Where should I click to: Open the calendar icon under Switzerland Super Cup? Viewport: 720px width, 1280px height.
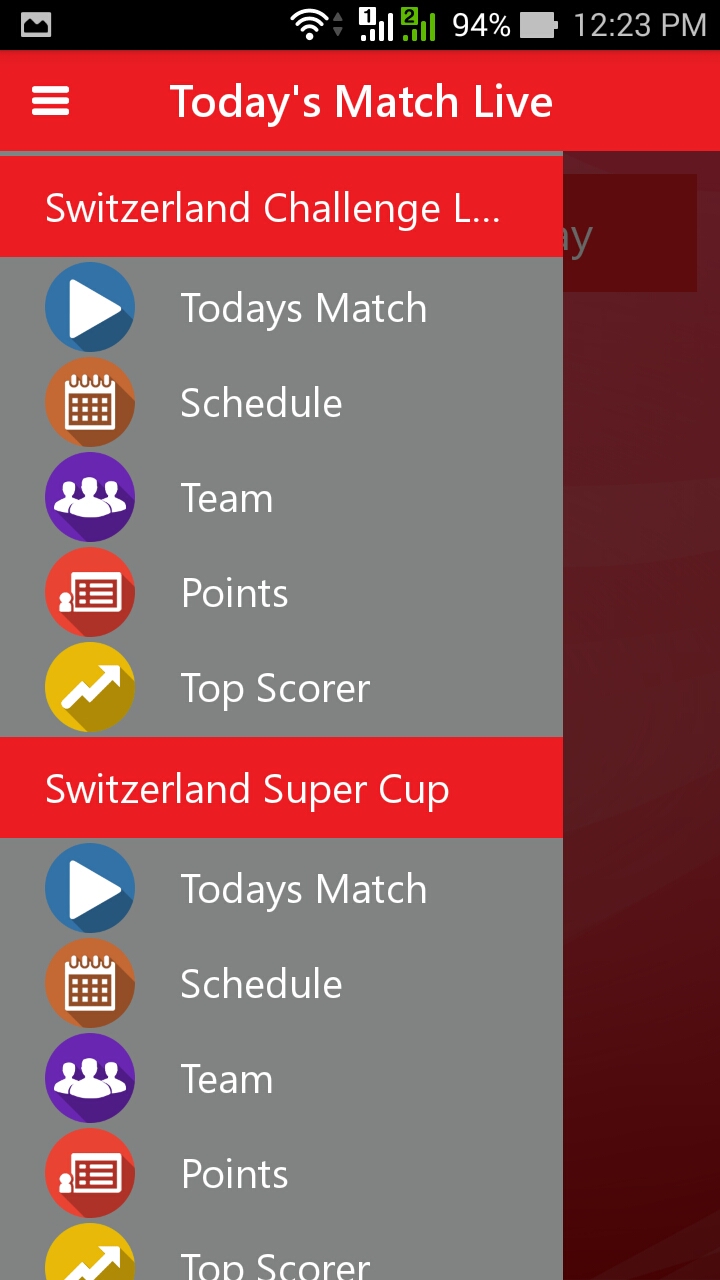coord(90,983)
